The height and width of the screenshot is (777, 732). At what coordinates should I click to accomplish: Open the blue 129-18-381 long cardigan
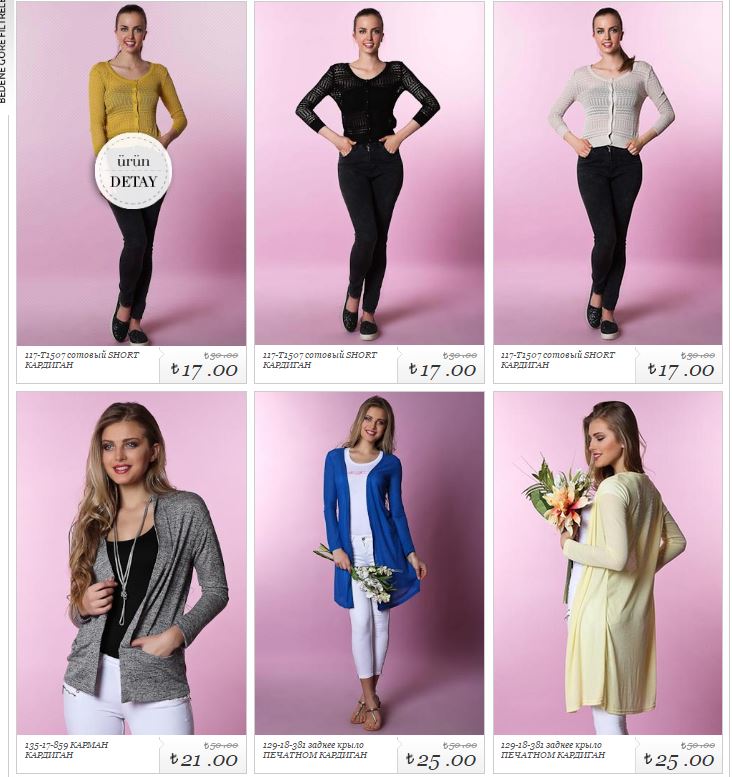click(x=369, y=563)
